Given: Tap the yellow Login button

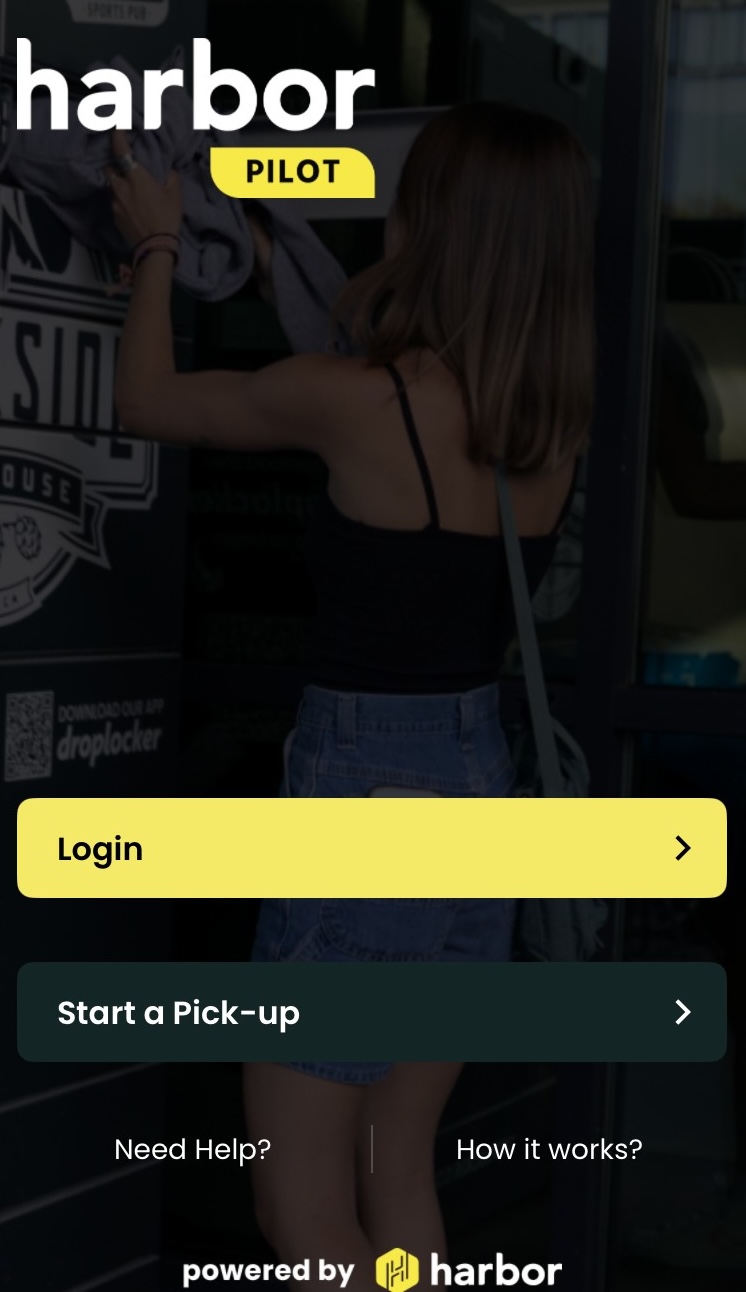Looking at the screenshot, I should 371,848.
